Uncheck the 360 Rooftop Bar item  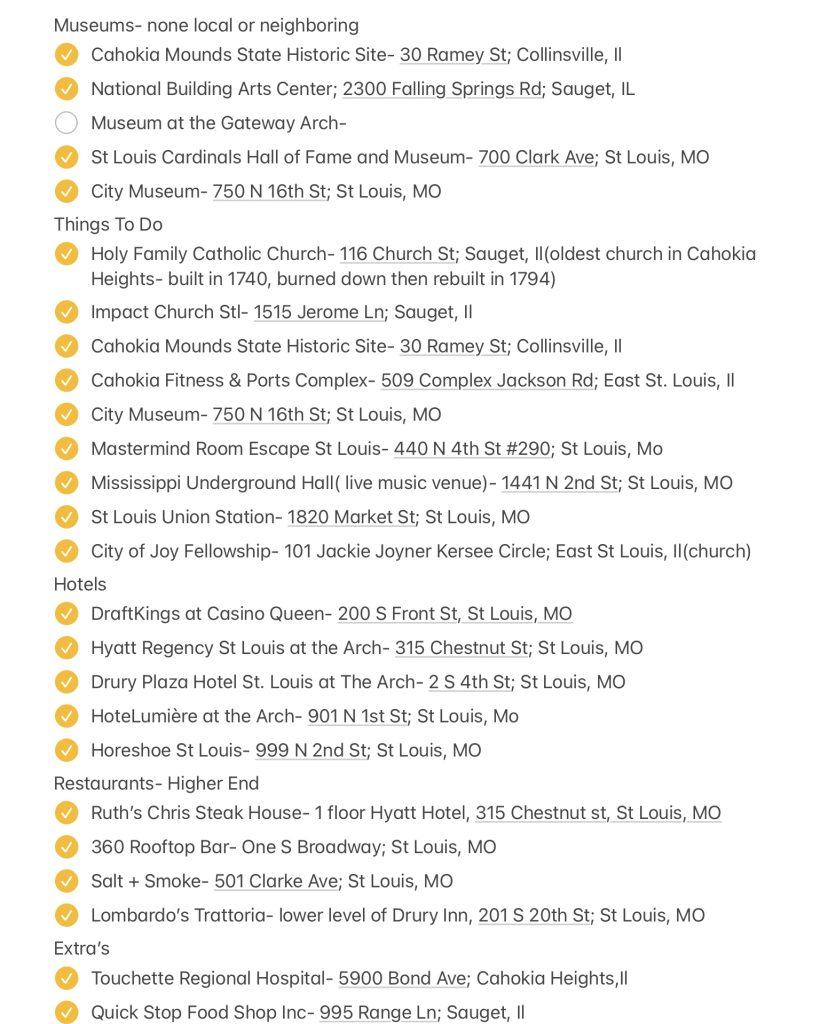pos(66,847)
